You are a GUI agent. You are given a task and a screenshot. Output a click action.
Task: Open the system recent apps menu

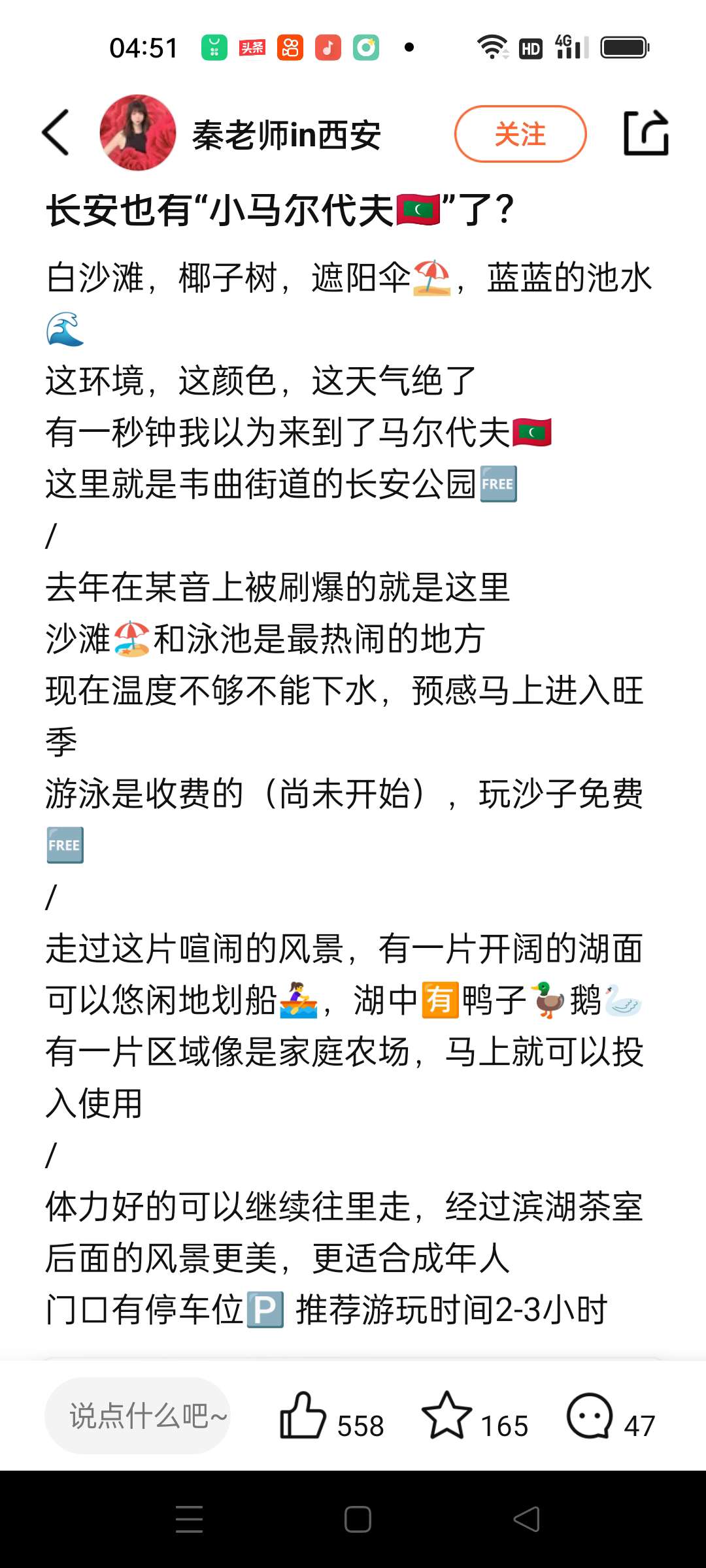click(190, 1520)
